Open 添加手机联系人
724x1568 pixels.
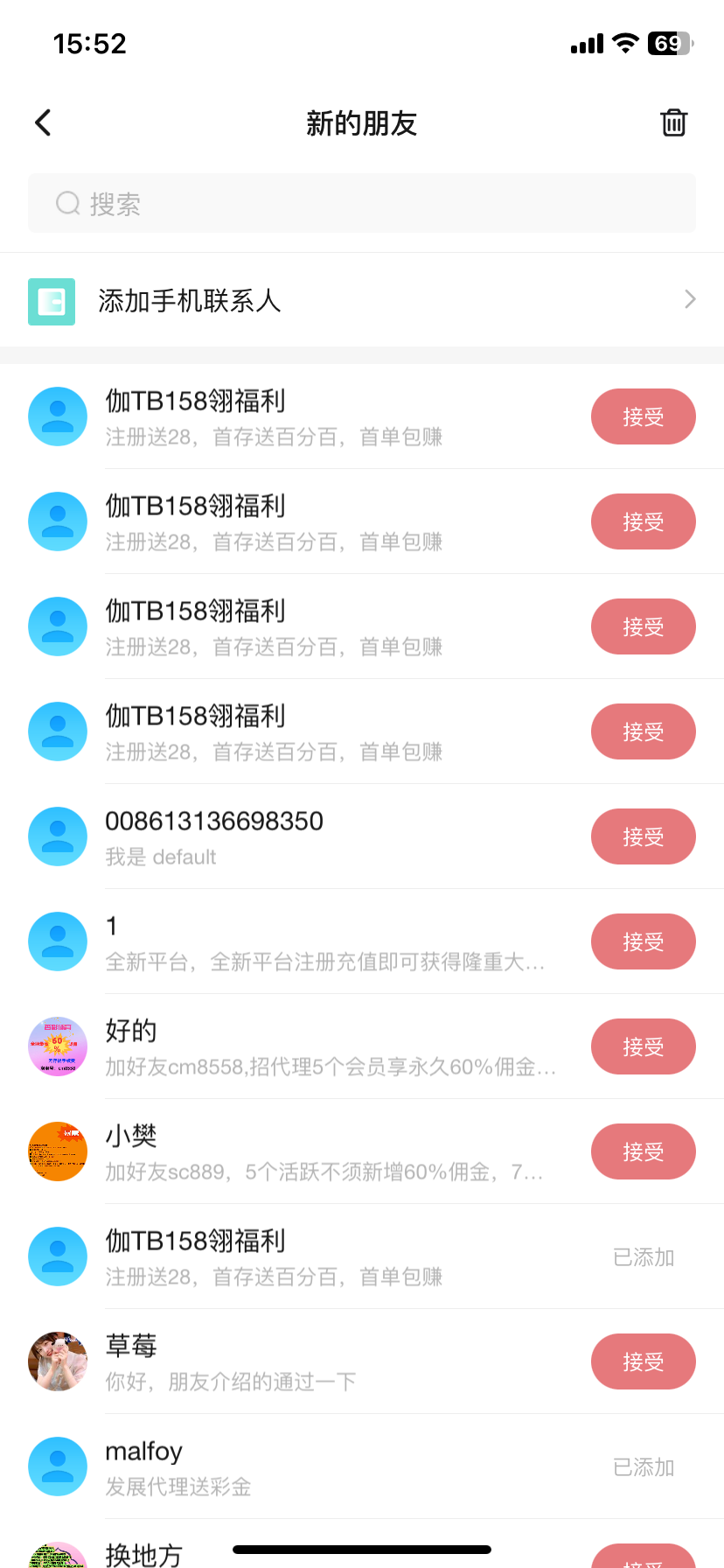point(362,301)
